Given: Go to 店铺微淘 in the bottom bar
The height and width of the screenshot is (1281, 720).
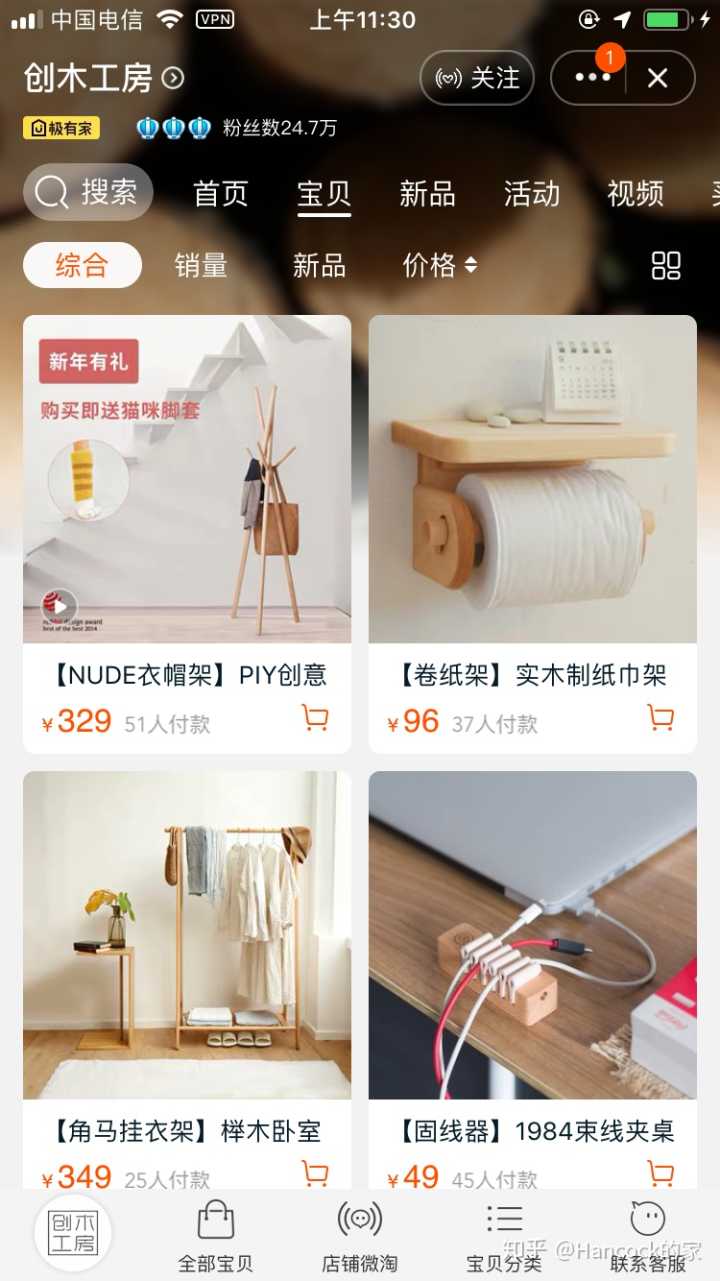Looking at the screenshot, I should (x=360, y=1236).
